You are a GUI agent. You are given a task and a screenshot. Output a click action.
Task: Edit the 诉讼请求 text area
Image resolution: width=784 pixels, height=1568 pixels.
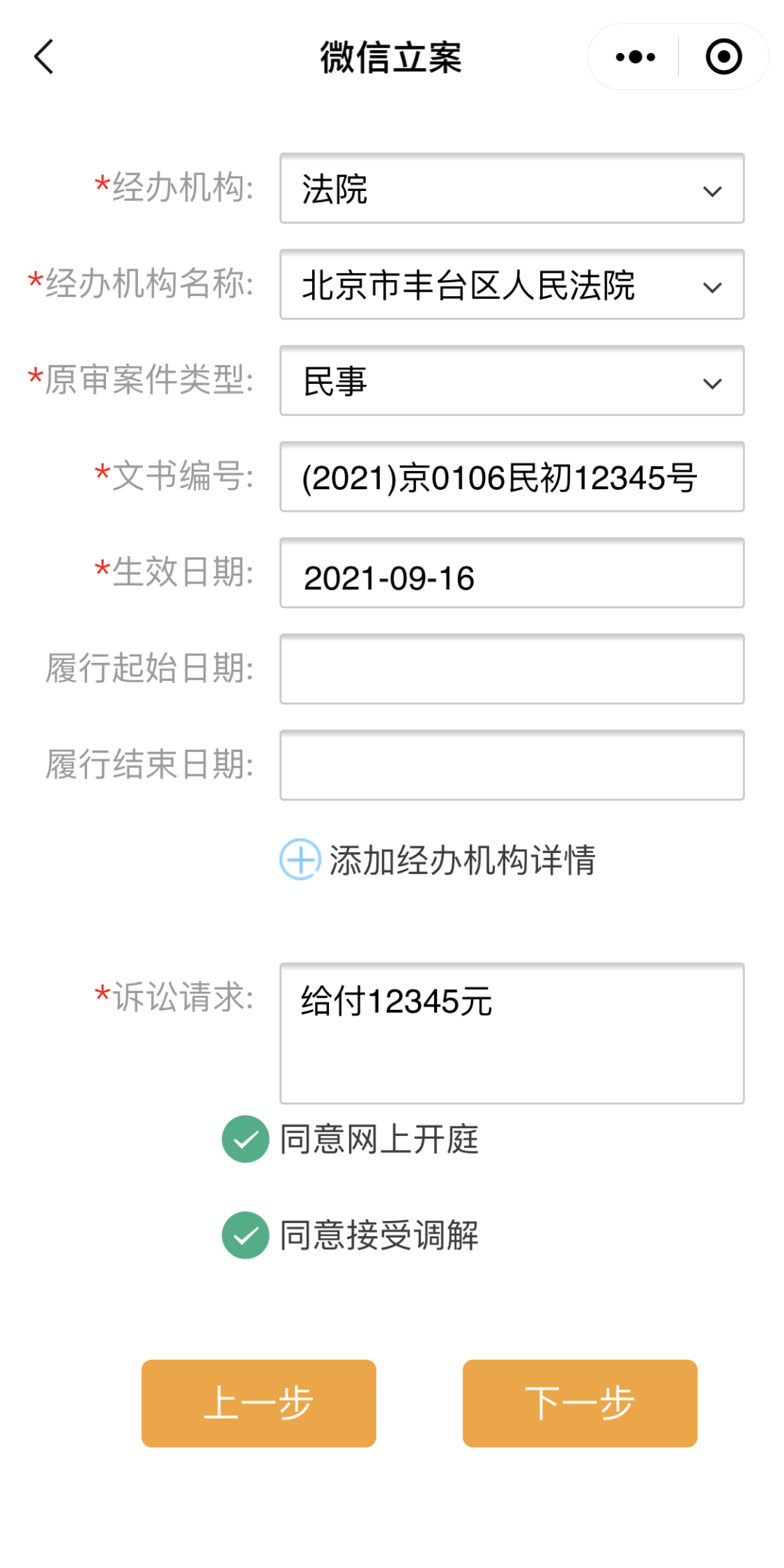tap(512, 1034)
